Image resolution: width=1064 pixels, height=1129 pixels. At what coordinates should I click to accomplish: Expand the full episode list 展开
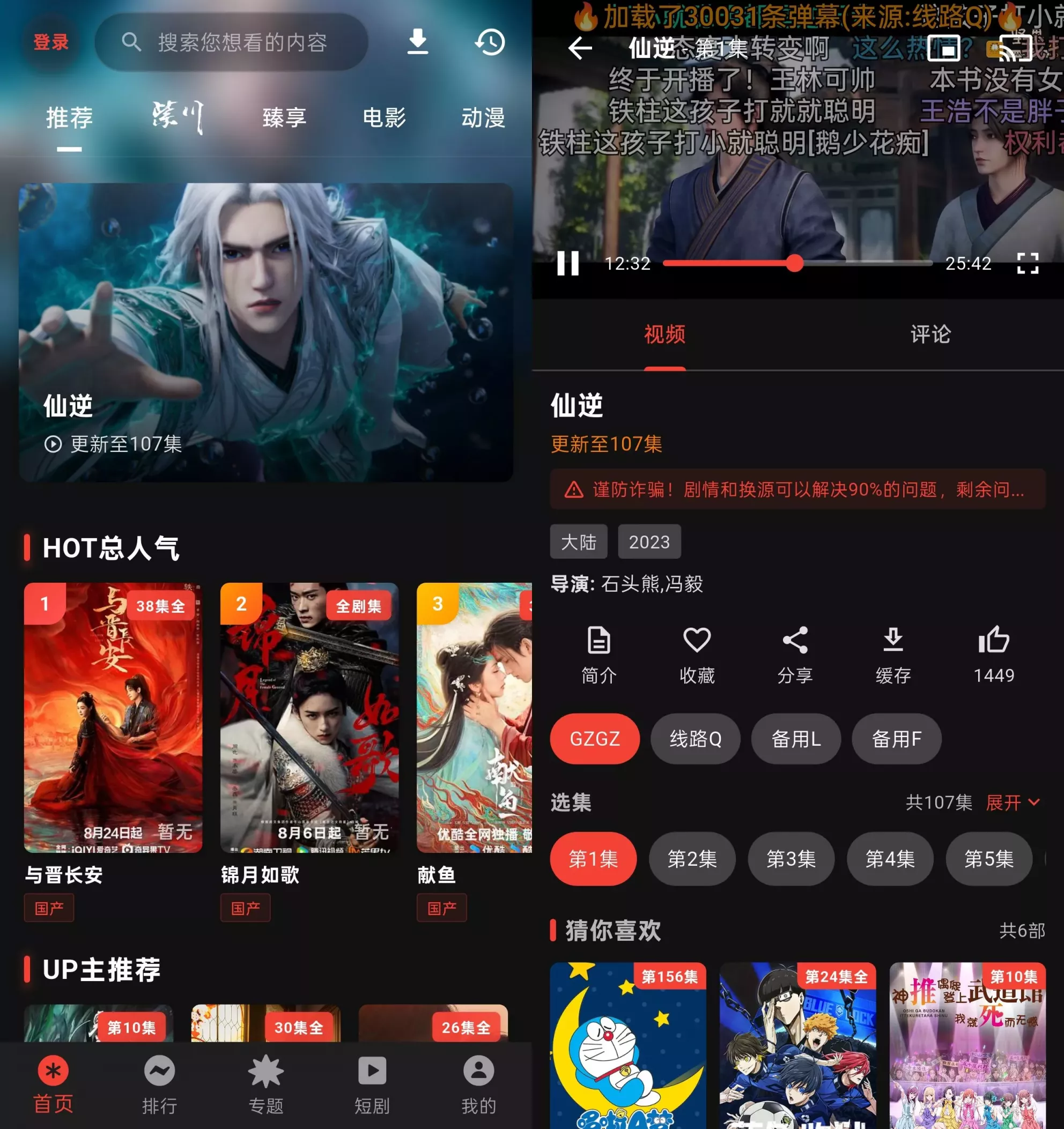click(x=1013, y=803)
